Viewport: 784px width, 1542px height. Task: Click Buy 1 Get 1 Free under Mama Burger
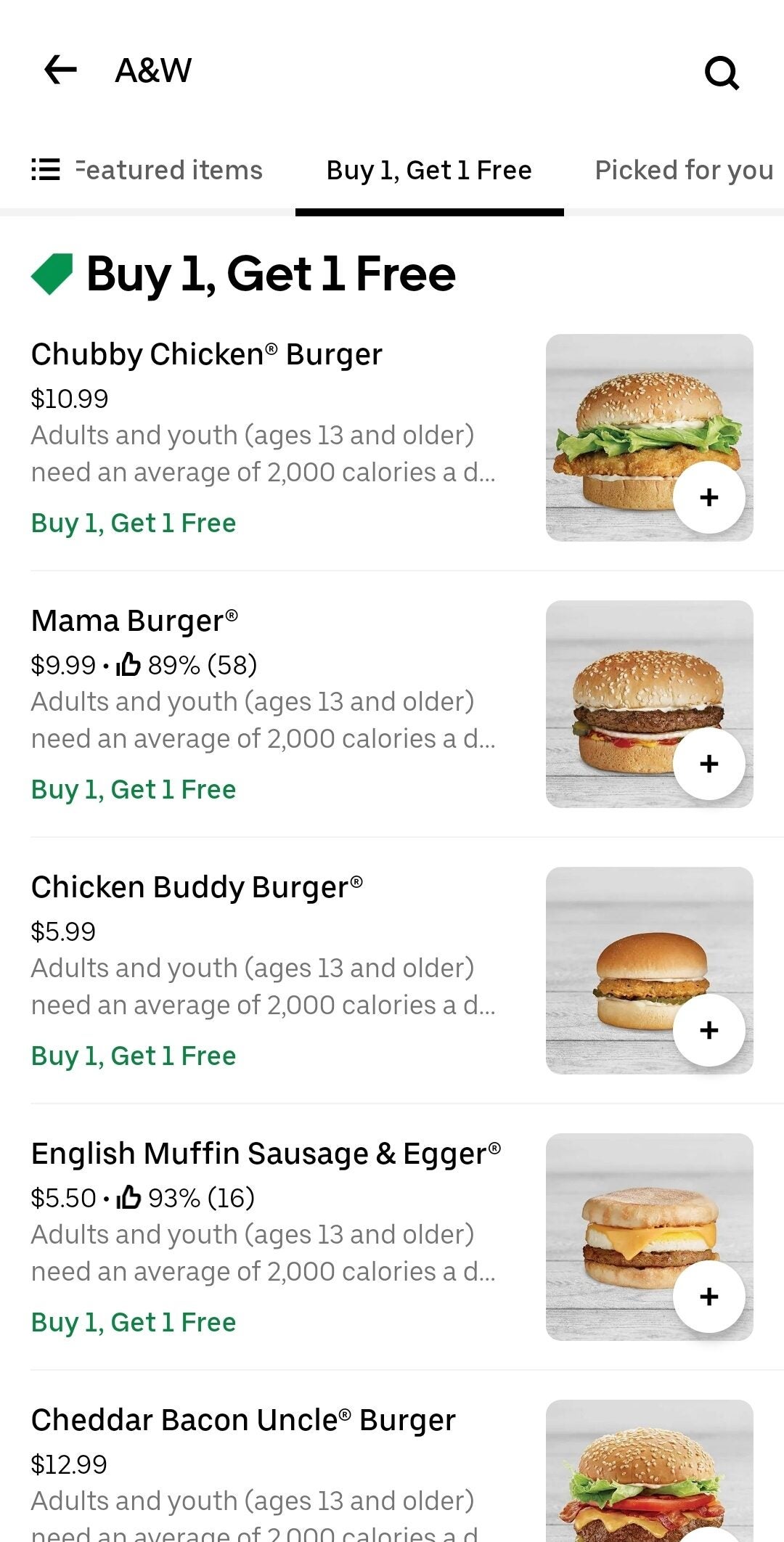(133, 789)
